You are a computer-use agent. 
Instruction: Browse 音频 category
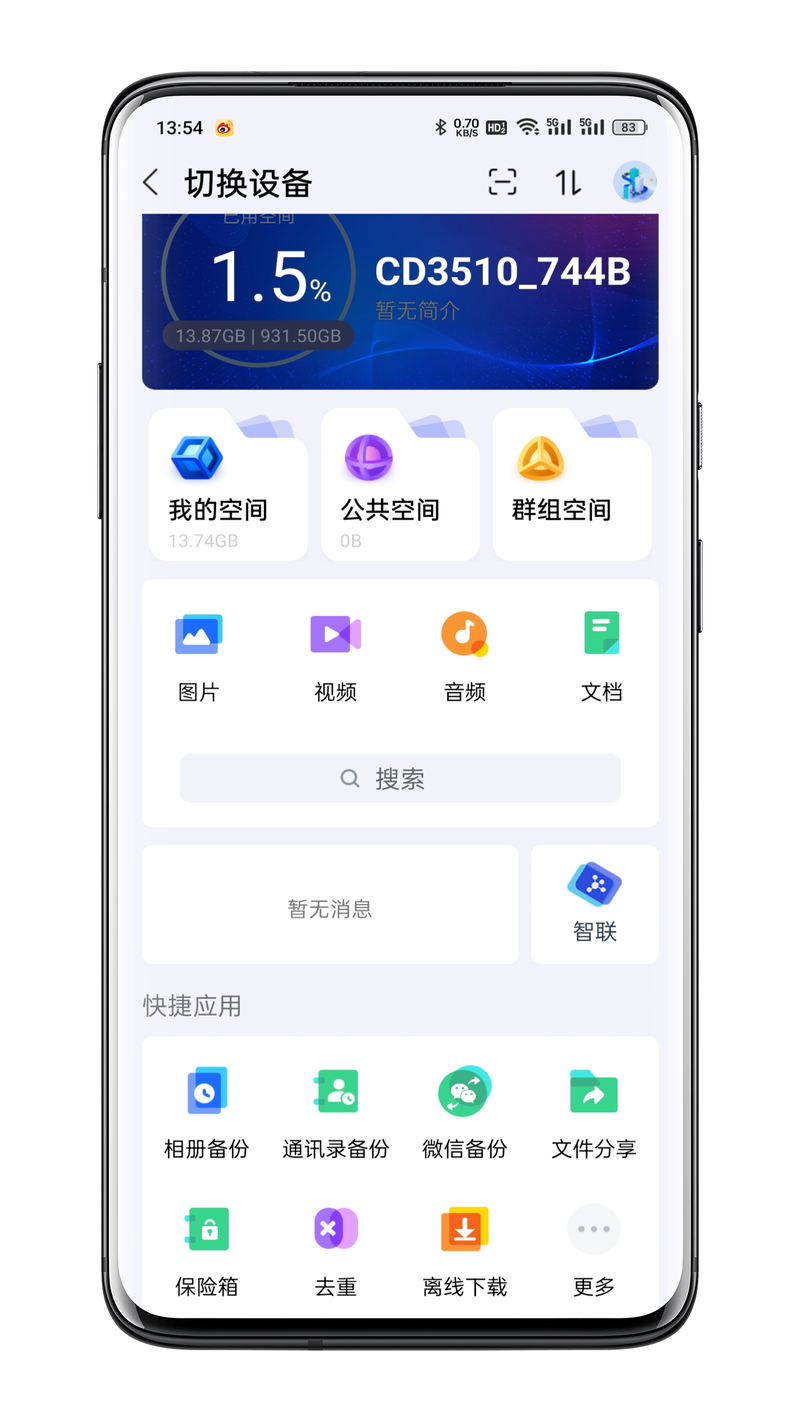pyautogui.click(x=465, y=655)
